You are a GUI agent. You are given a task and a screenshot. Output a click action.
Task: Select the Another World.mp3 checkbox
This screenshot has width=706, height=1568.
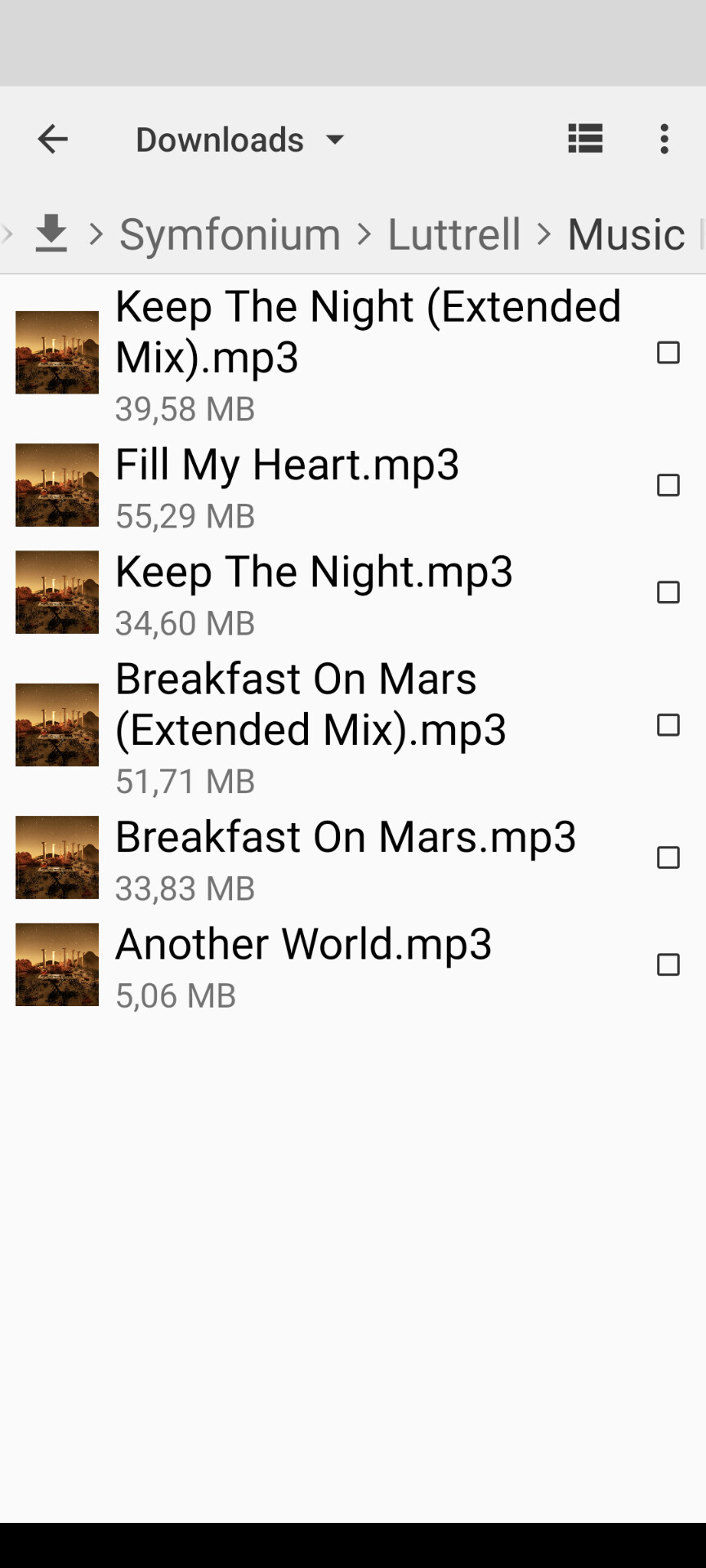668,964
